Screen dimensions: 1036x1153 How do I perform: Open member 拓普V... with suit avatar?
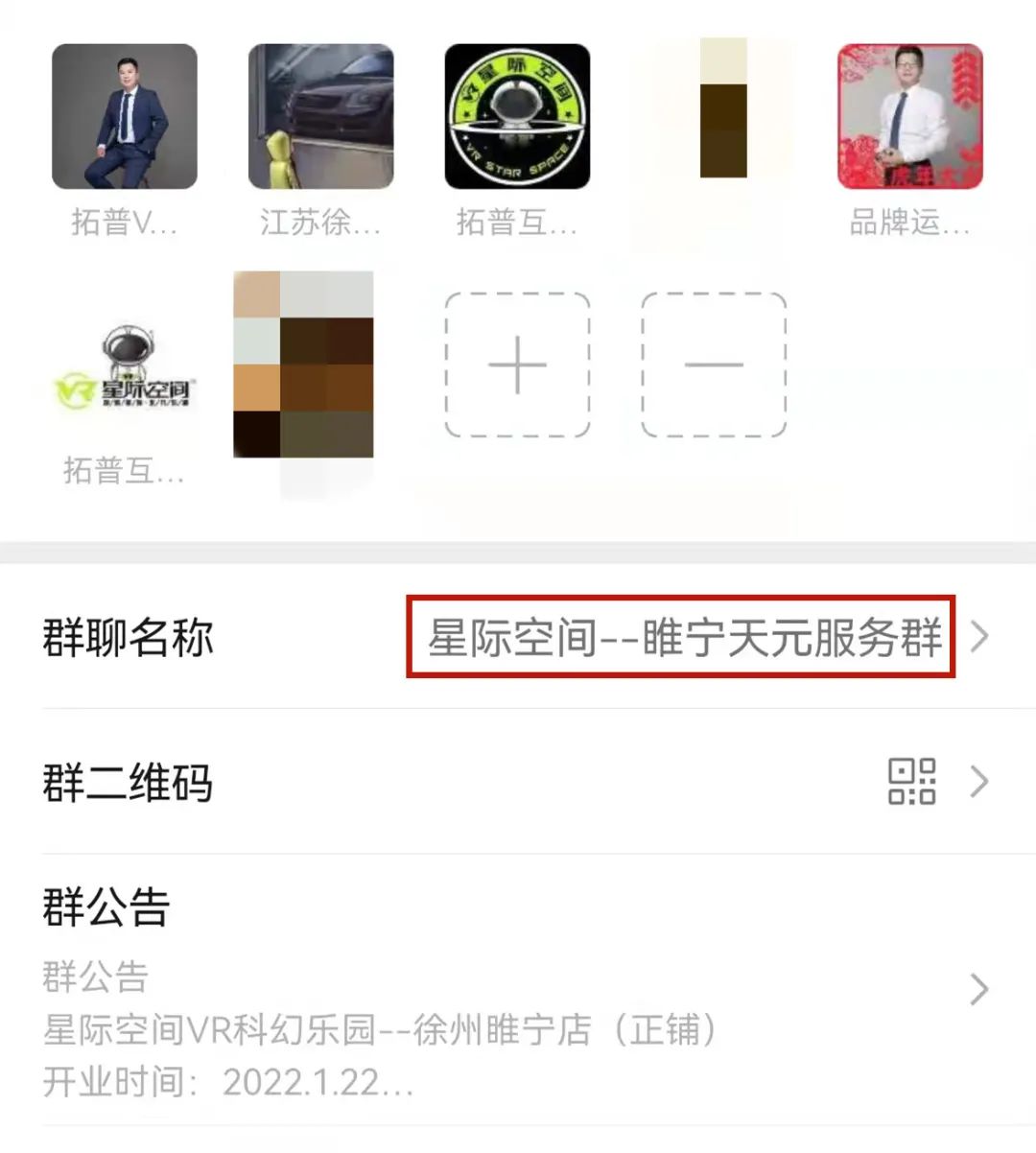[x=125, y=117]
